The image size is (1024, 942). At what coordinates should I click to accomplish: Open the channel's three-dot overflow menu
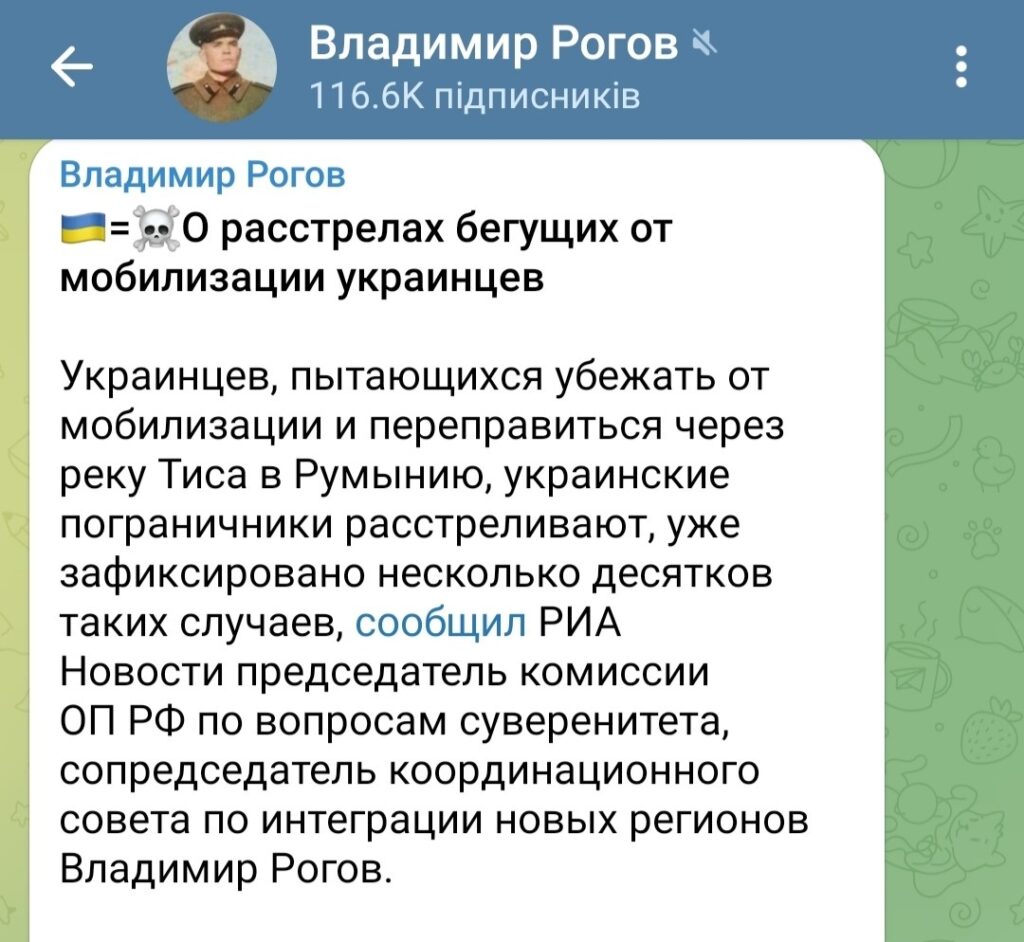click(x=961, y=68)
